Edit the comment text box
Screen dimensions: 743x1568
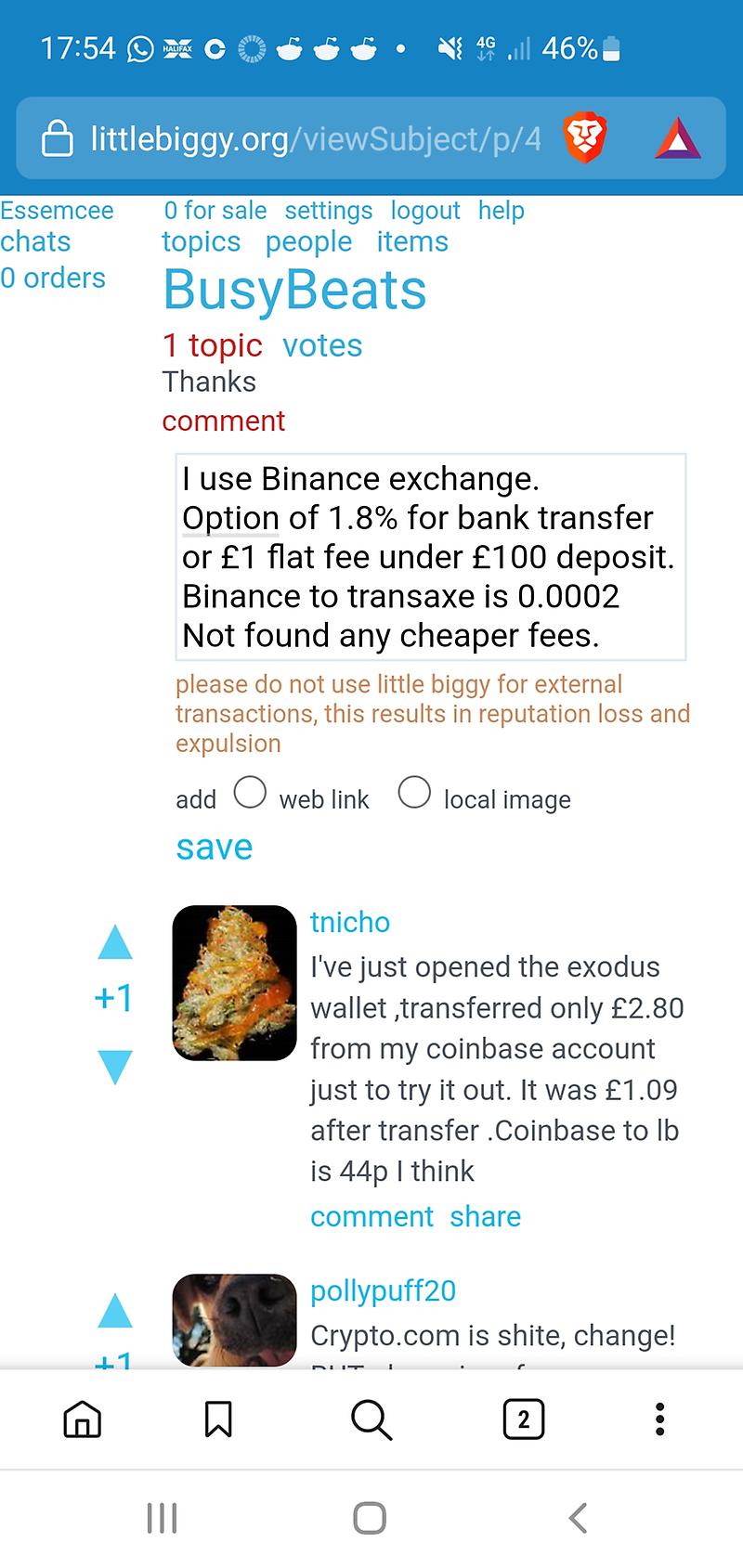click(x=431, y=556)
